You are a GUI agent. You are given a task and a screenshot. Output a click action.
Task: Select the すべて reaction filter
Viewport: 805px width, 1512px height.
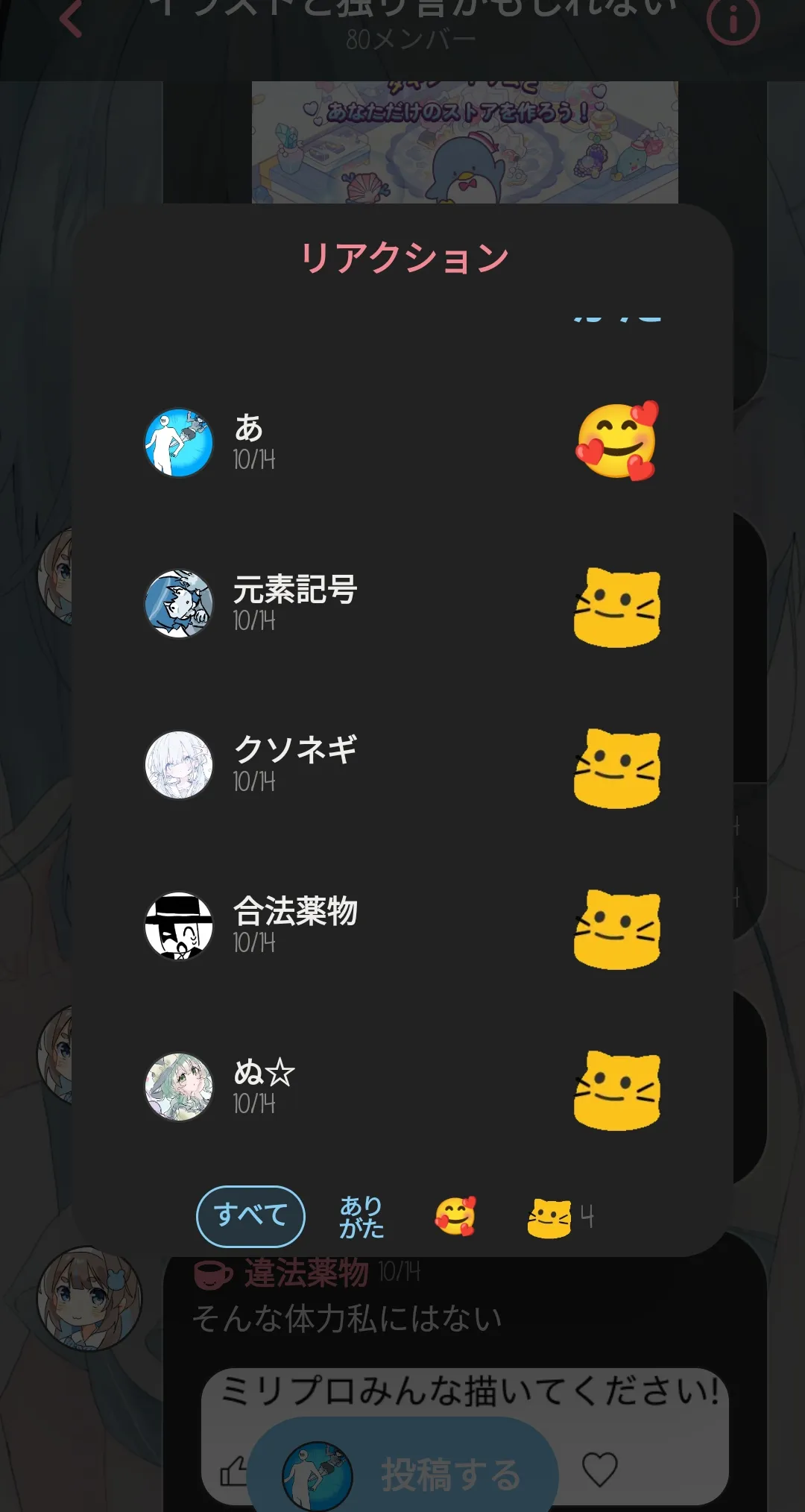[x=250, y=1216]
